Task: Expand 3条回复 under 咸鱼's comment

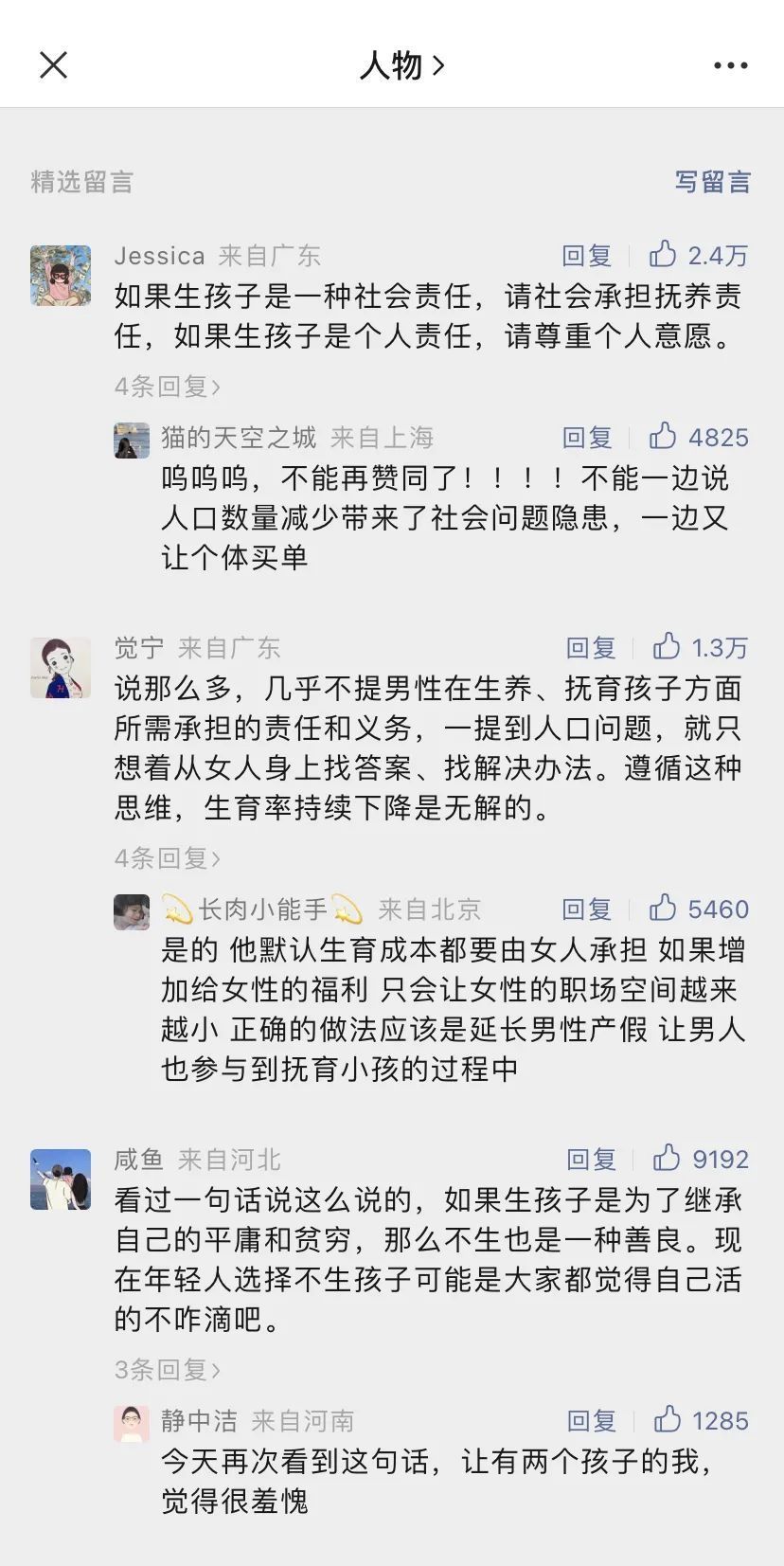Action: coord(168,1370)
